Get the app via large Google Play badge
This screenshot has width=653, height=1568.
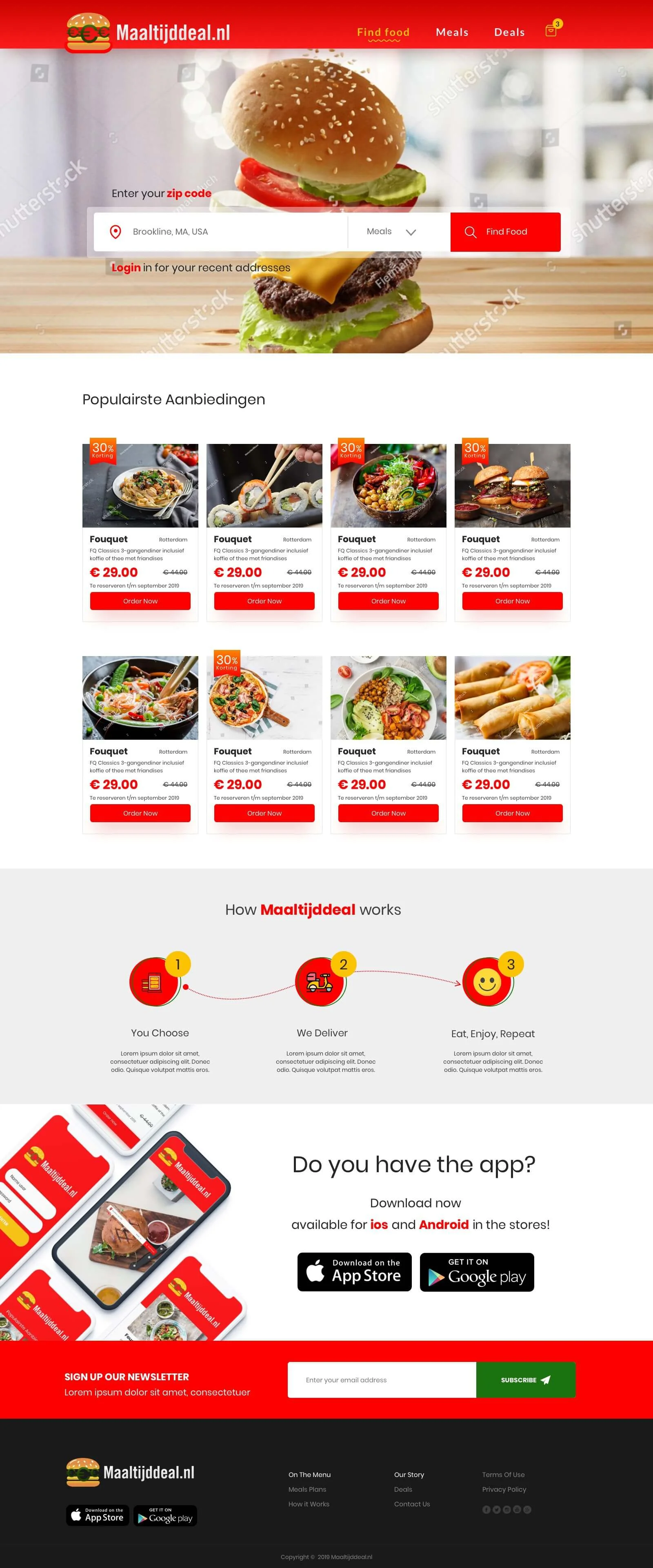tap(477, 1271)
